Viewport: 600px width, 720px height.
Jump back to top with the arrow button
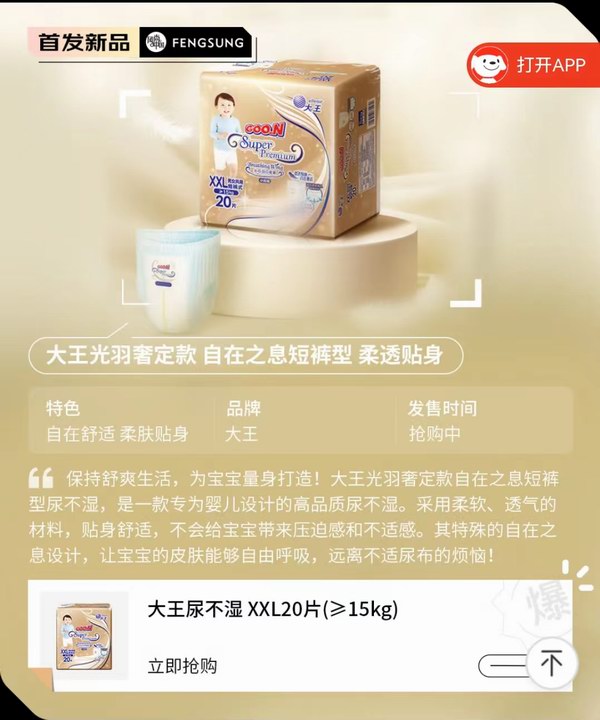(x=551, y=663)
